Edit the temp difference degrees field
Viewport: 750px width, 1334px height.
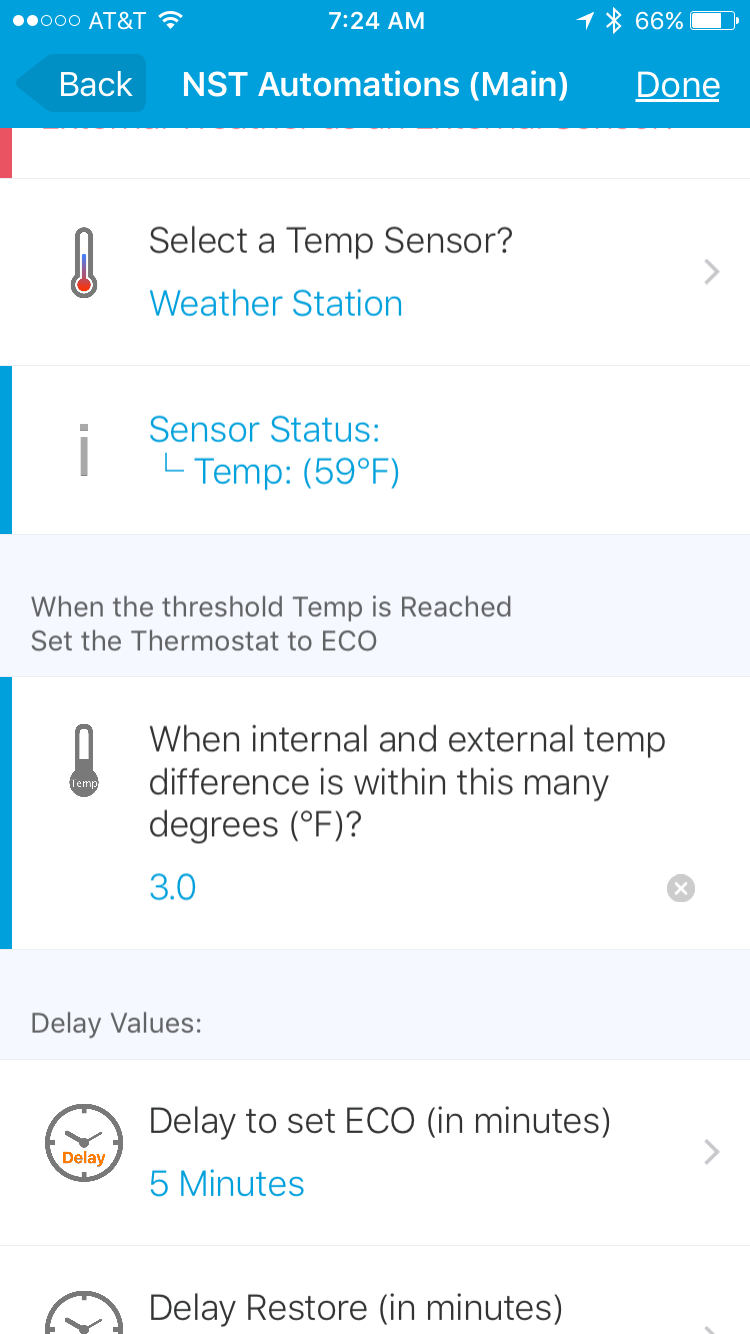pos(400,888)
